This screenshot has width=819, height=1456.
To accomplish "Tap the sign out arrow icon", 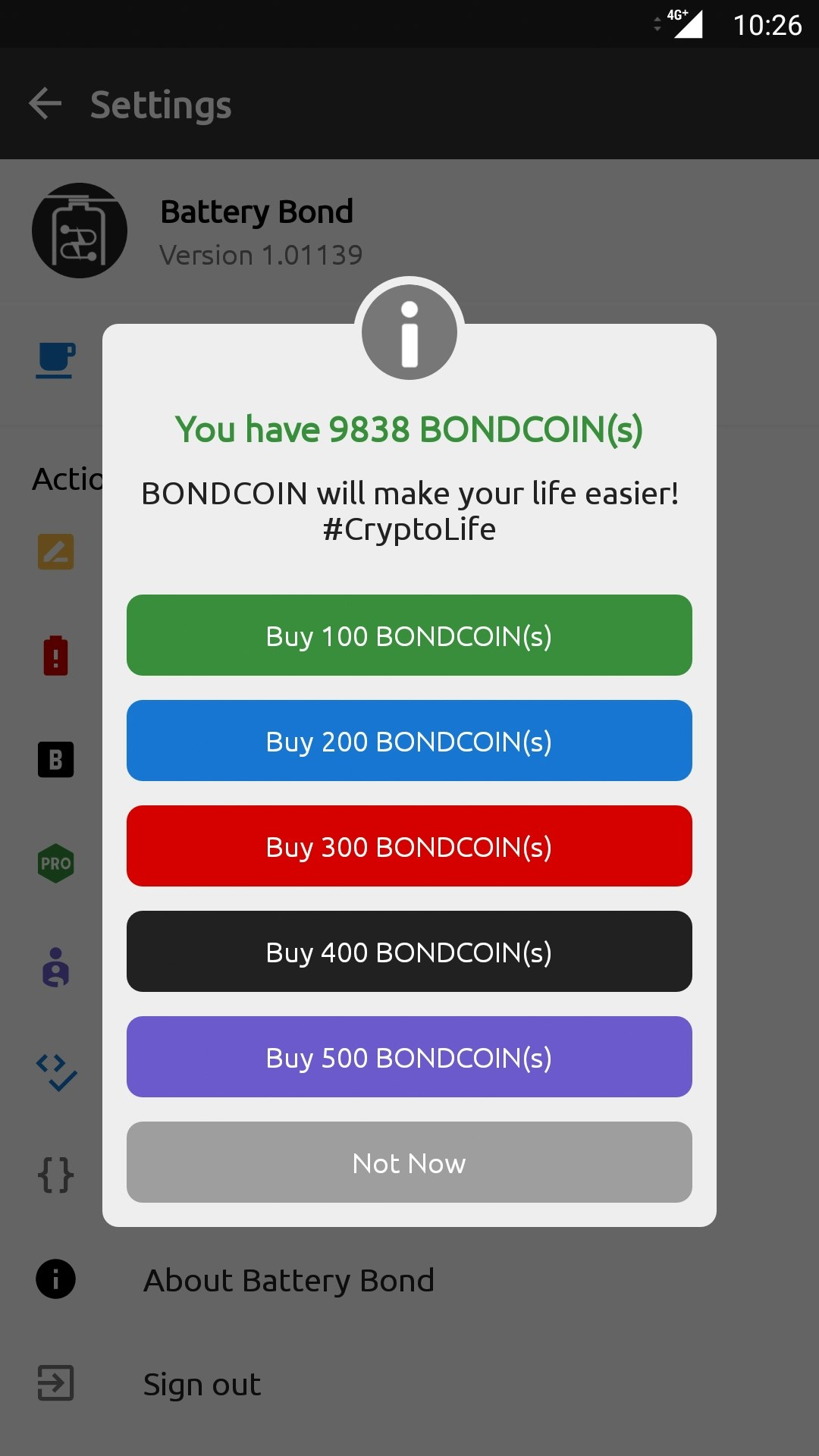I will pos(55,1383).
